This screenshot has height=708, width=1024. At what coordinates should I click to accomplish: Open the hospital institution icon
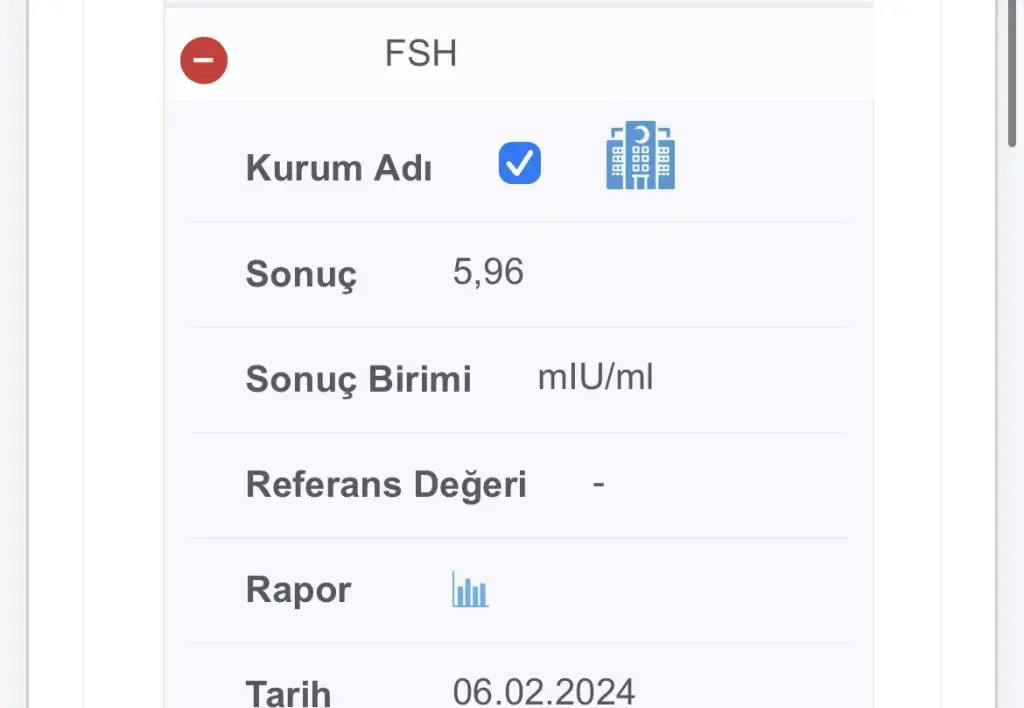click(x=640, y=157)
